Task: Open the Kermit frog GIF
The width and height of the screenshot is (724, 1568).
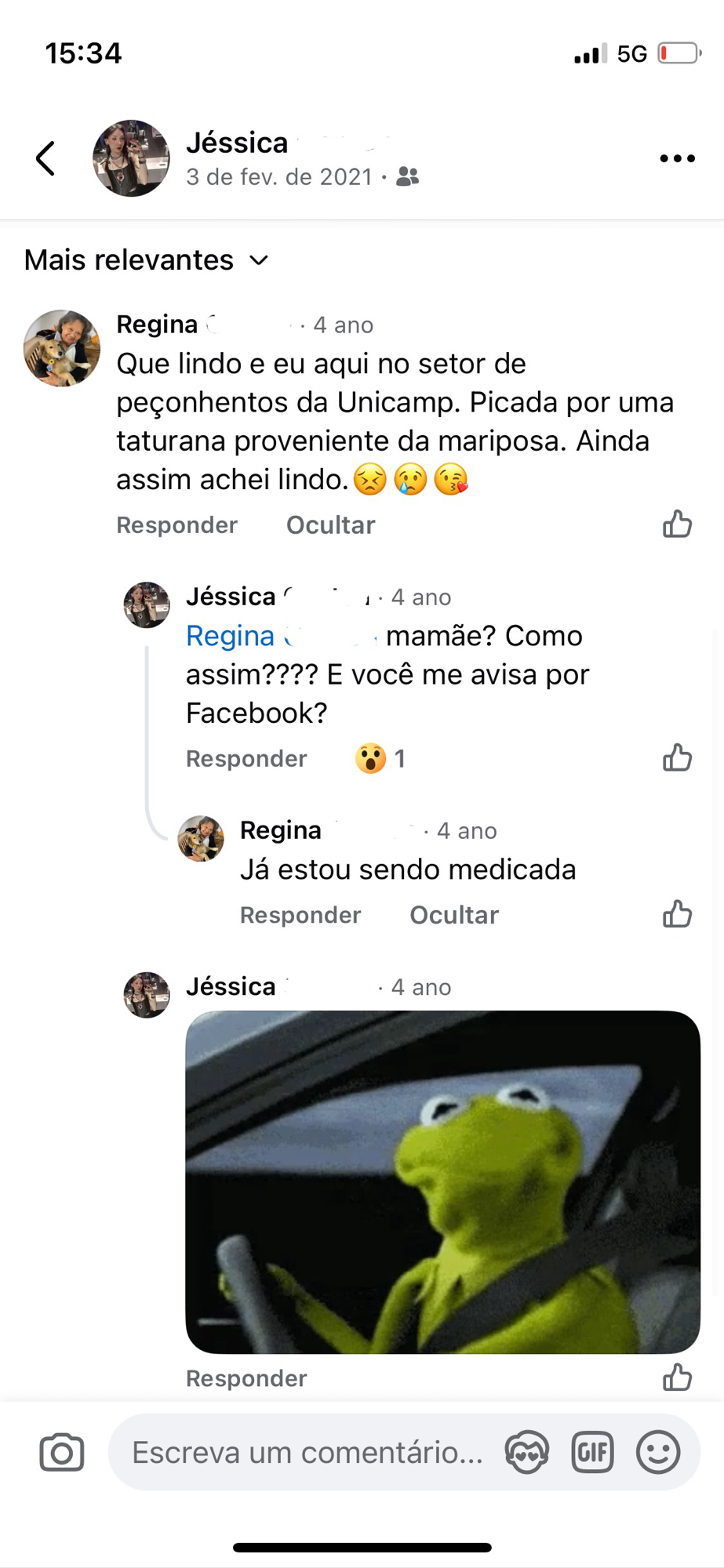Action: tap(442, 1181)
